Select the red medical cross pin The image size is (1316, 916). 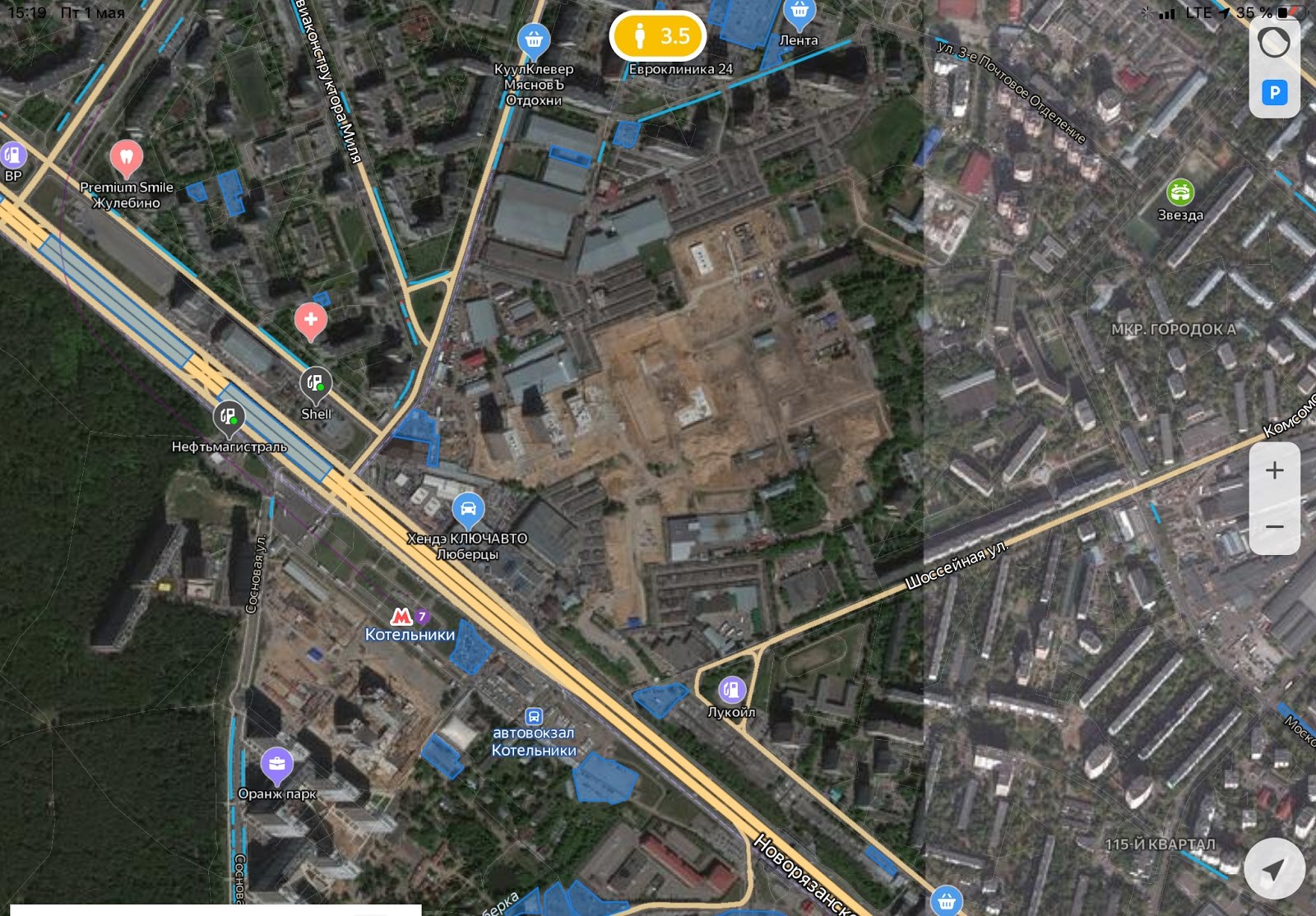point(310,320)
